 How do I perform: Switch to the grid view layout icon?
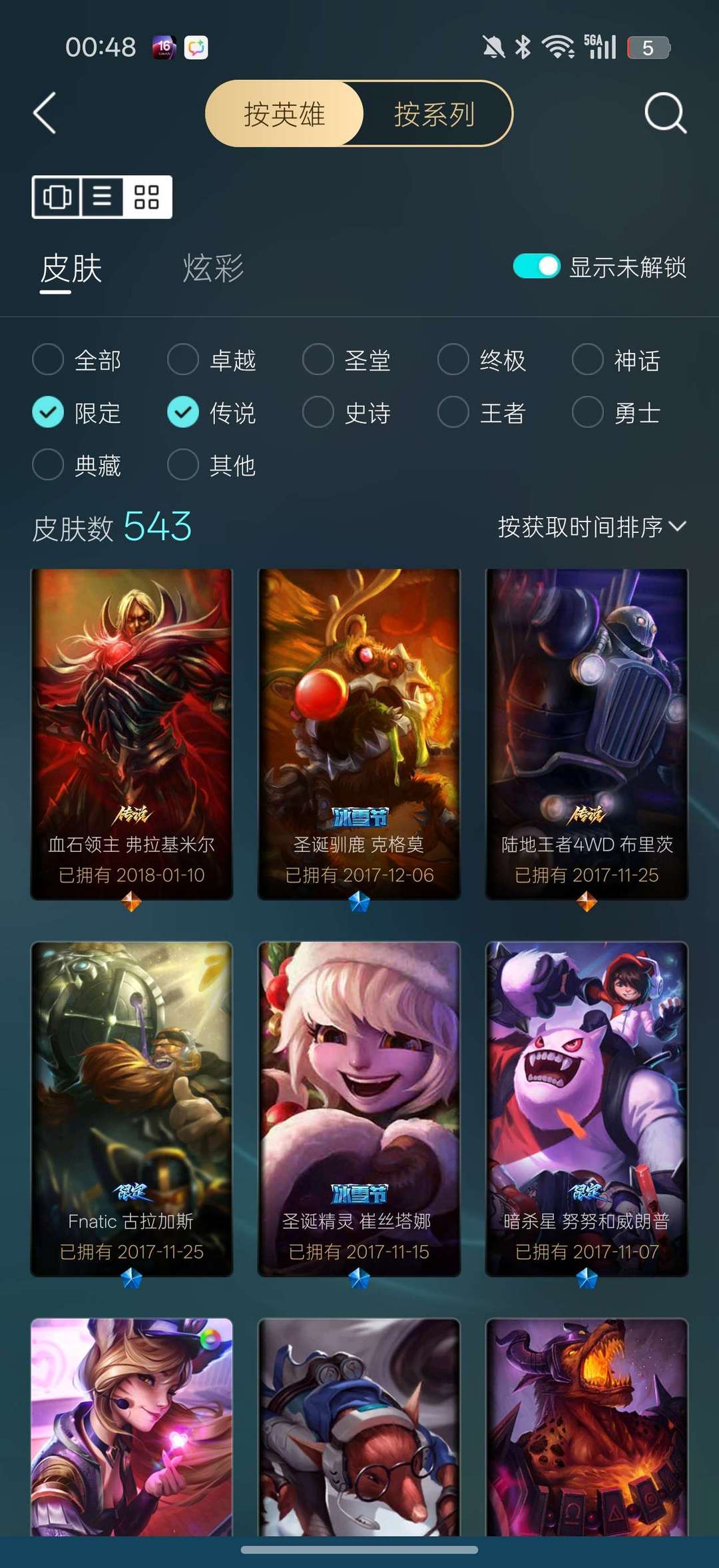tap(146, 197)
